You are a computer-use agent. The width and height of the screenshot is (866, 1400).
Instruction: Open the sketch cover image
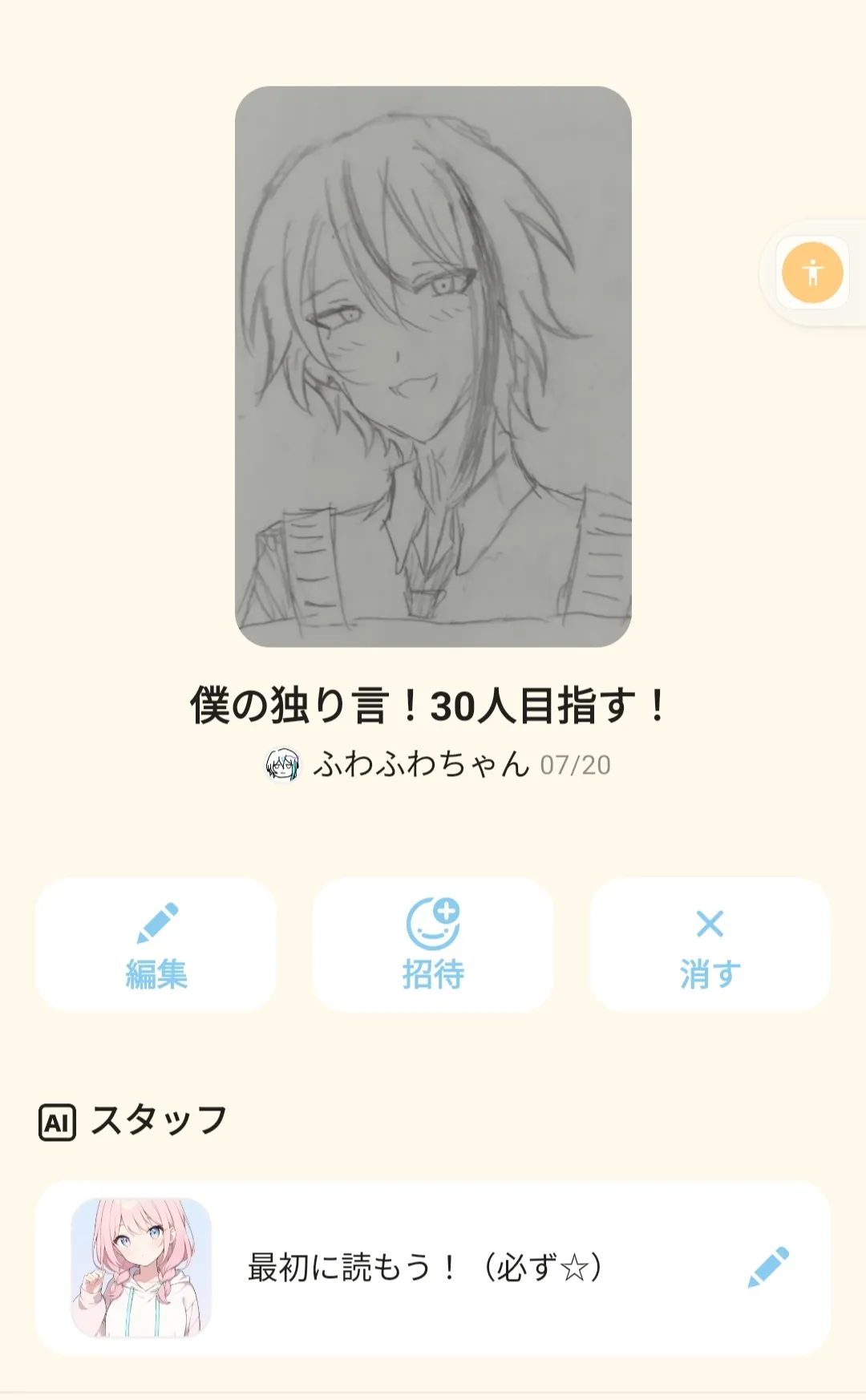[433, 366]
